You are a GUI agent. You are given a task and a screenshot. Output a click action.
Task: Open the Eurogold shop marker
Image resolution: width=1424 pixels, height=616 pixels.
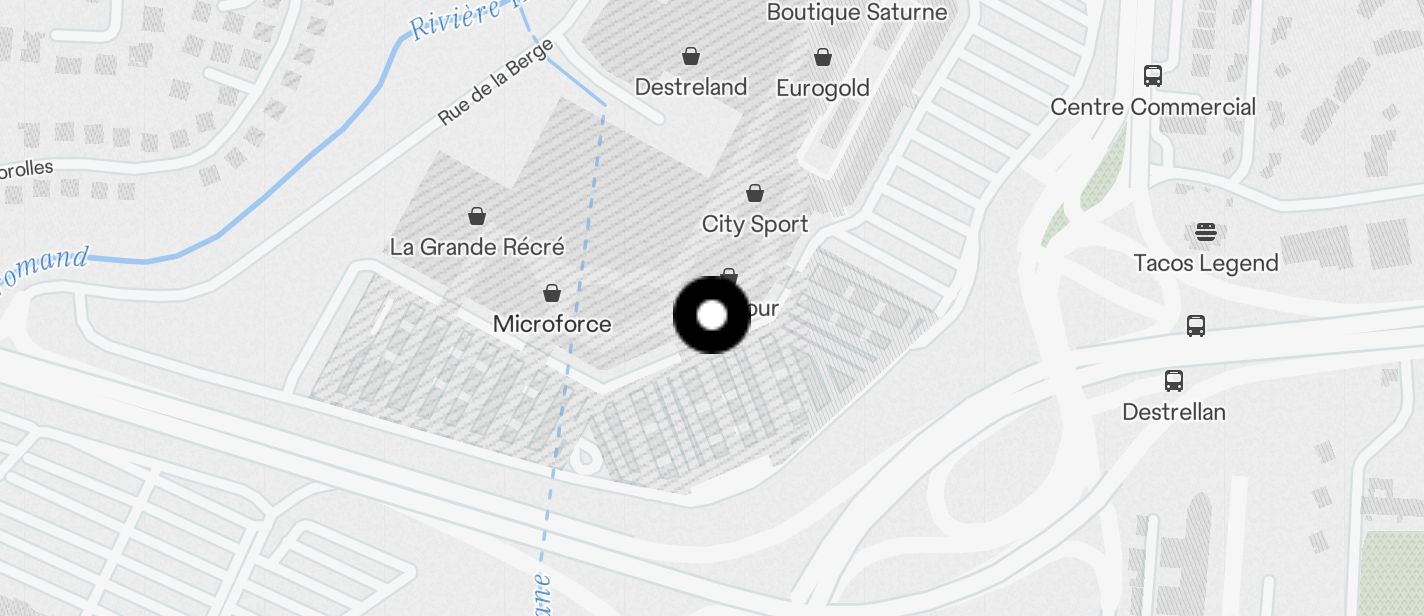click(x=822, y=57)
